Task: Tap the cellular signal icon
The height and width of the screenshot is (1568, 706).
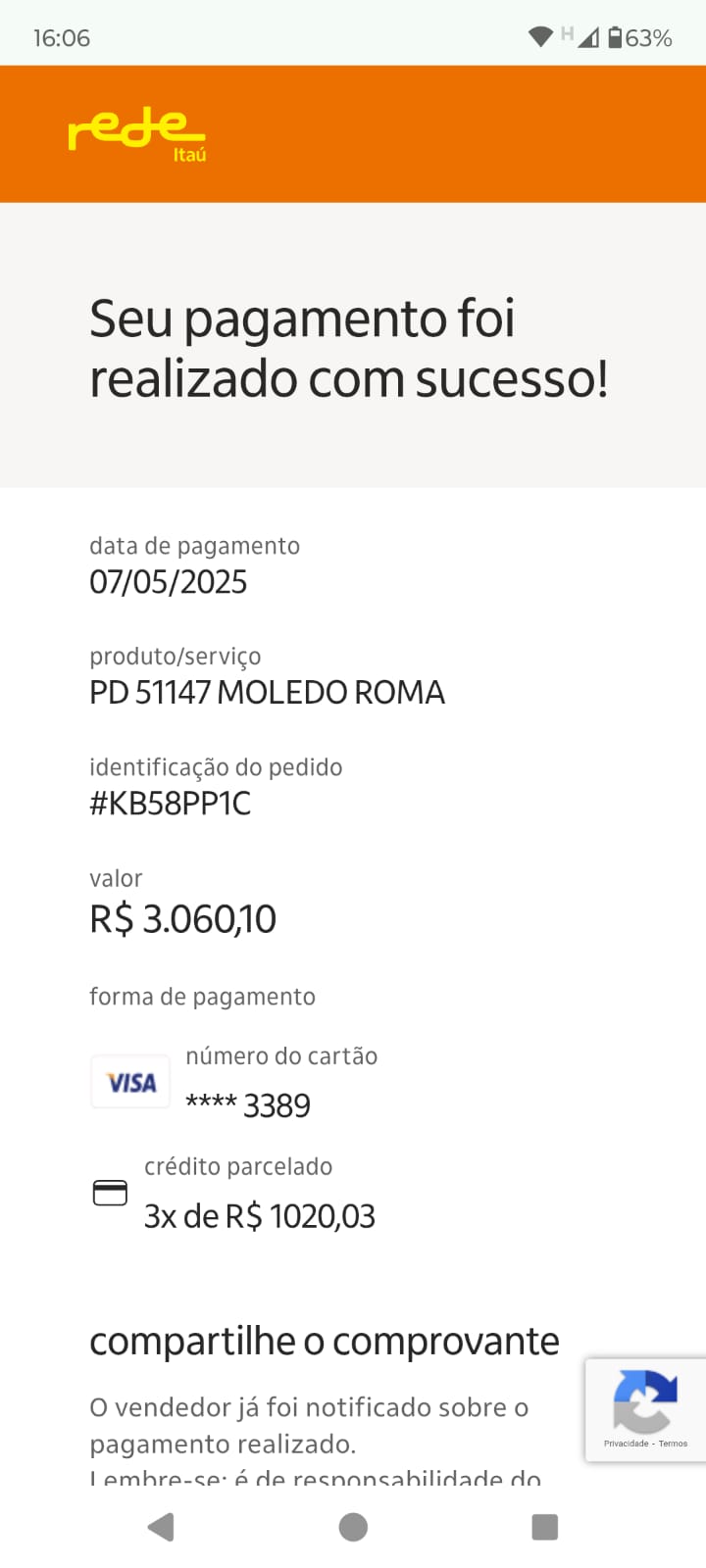Action: (x=589, y=37)
